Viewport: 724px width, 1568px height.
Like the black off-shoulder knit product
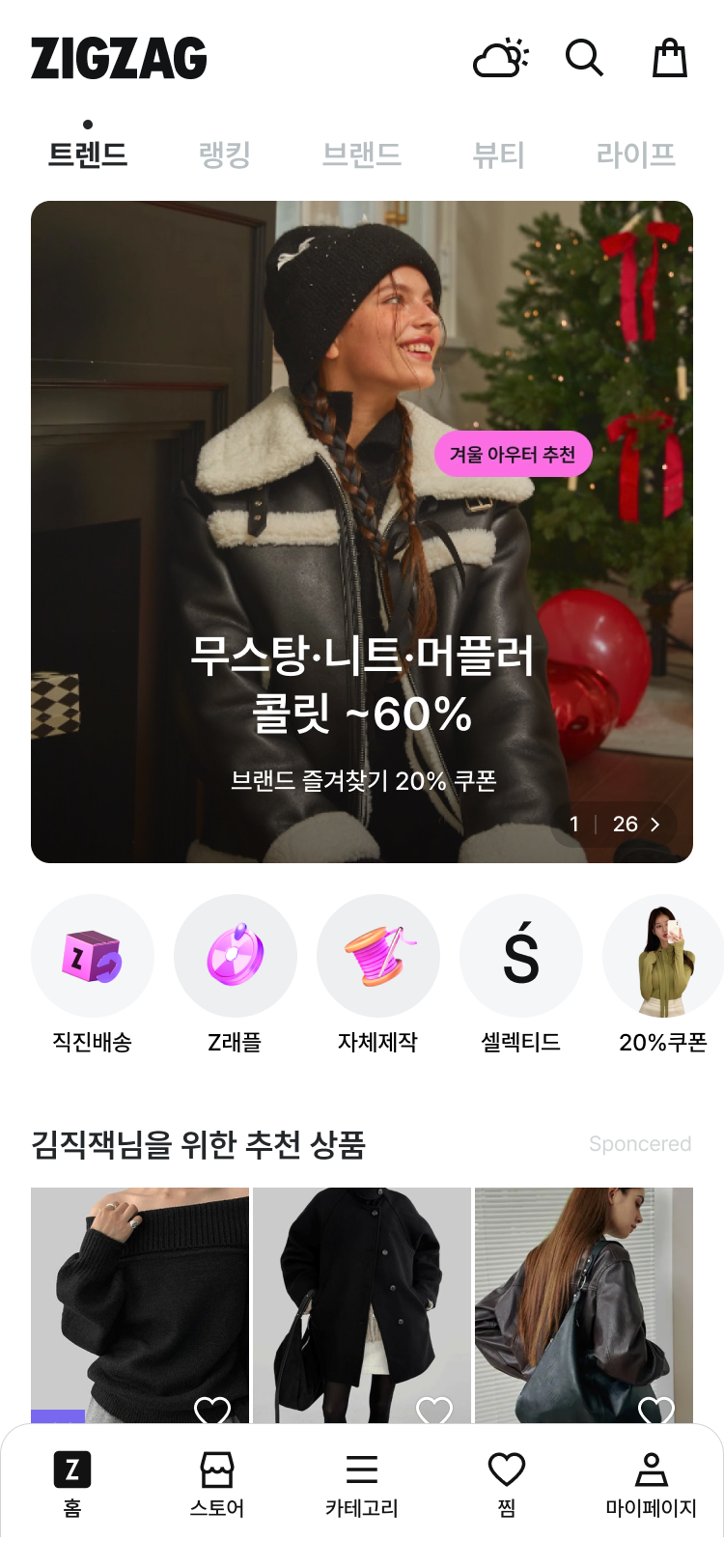point(212,1411)
